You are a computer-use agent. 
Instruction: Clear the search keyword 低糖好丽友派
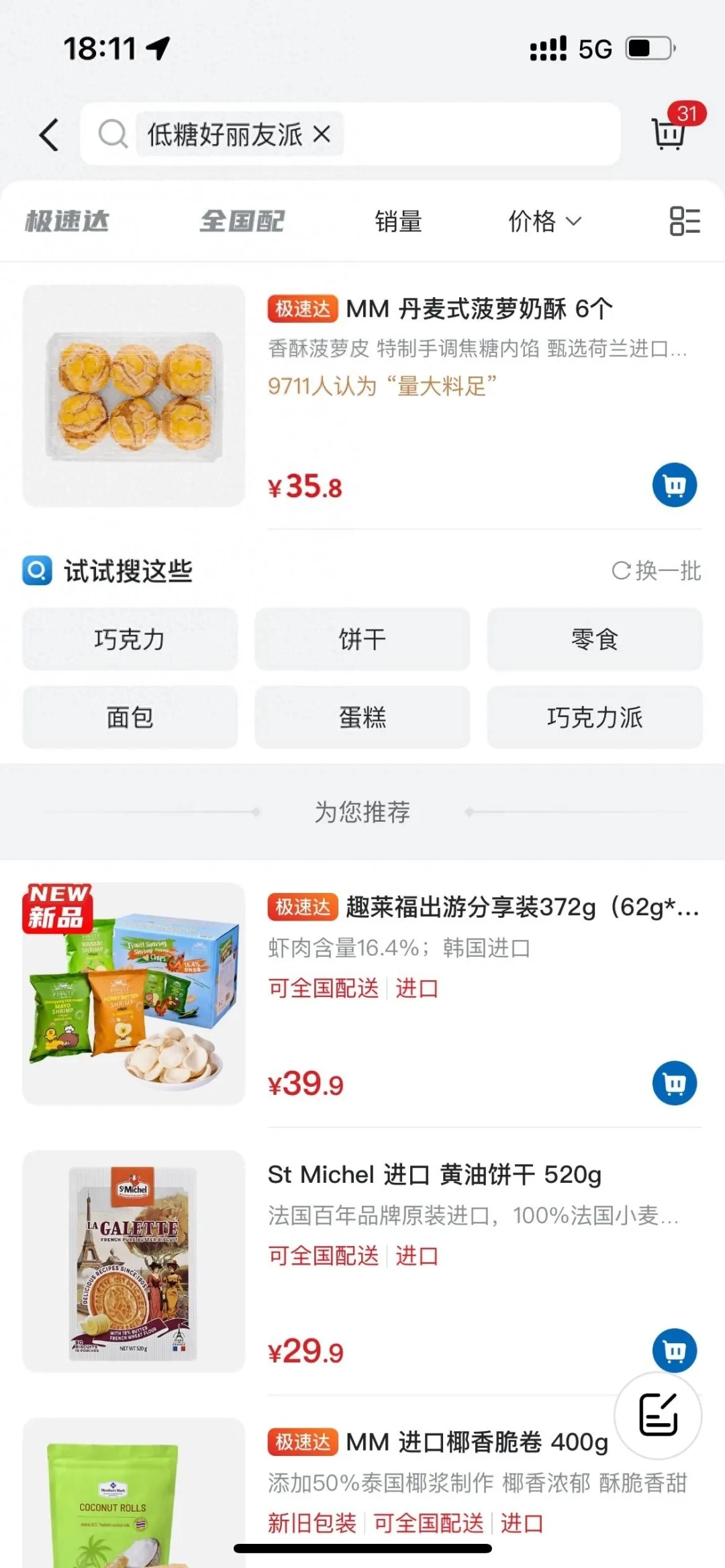(x=323, y=134)
